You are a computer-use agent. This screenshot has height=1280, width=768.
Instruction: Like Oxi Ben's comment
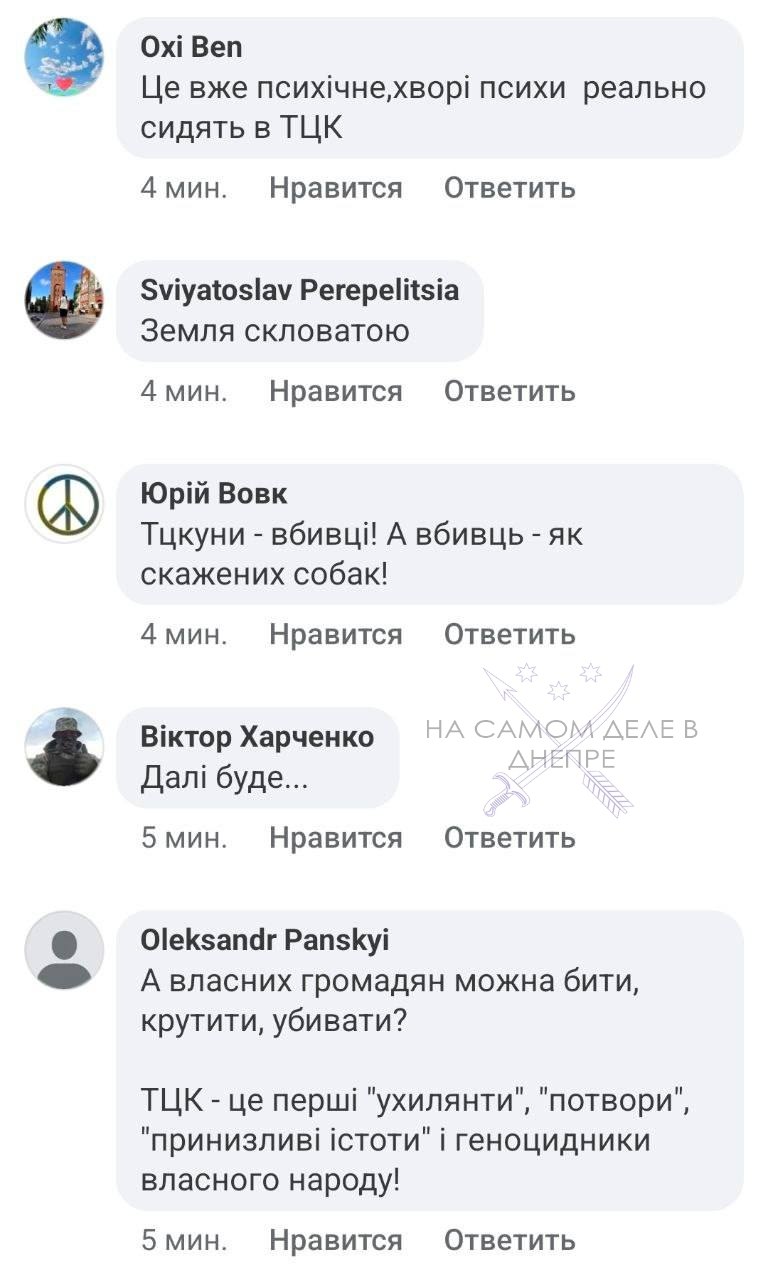tap(335, 188)
